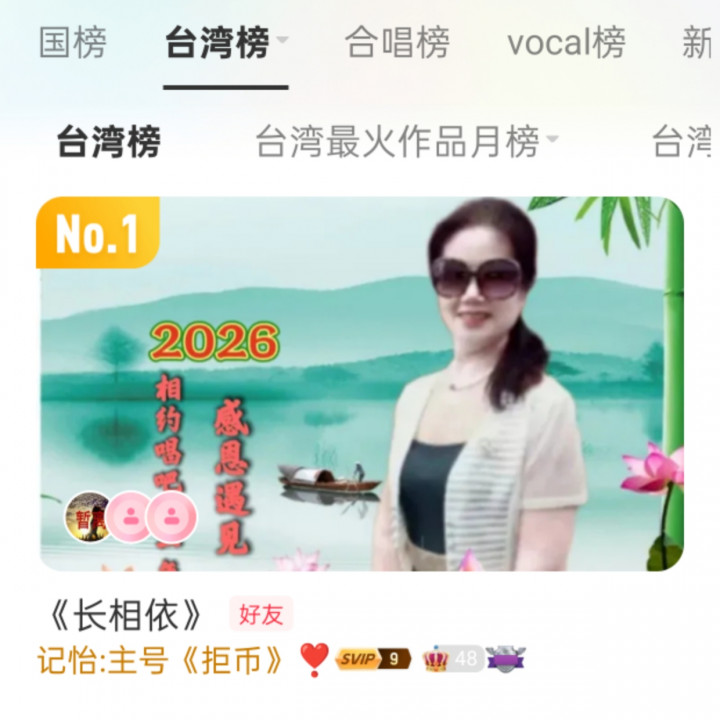Open the vocal榜 tab
The image size is (720, 720).
[566, 44]
